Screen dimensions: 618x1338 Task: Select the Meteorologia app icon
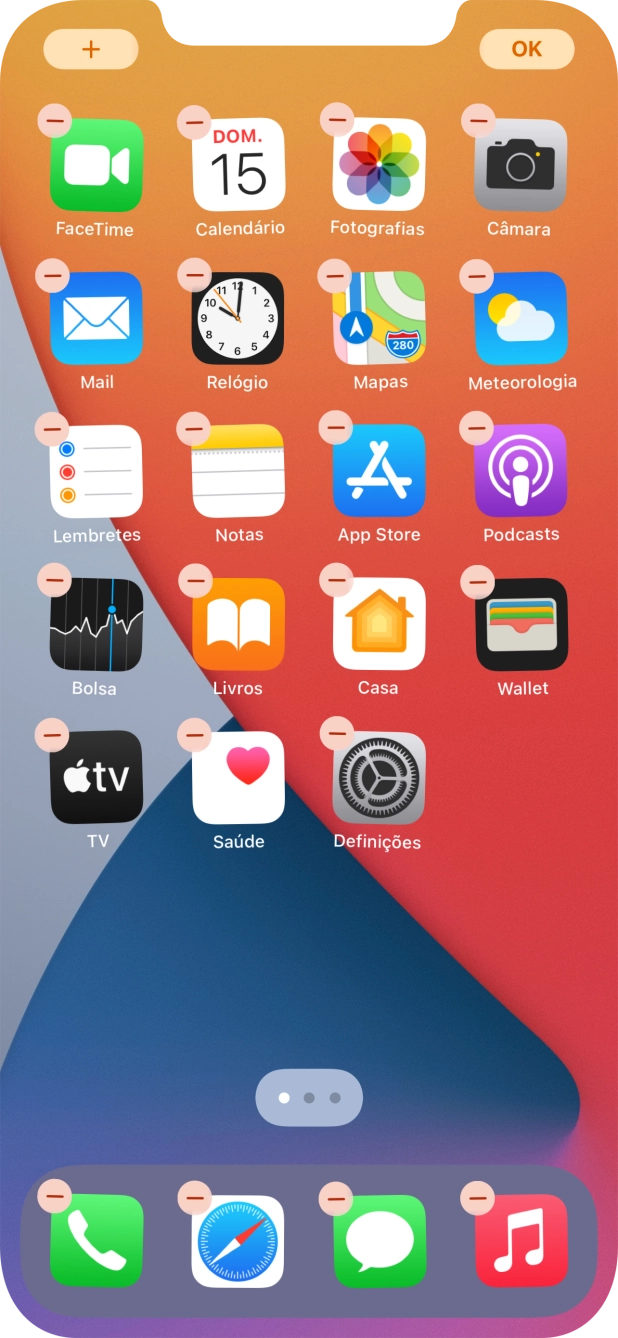point(520,318)
